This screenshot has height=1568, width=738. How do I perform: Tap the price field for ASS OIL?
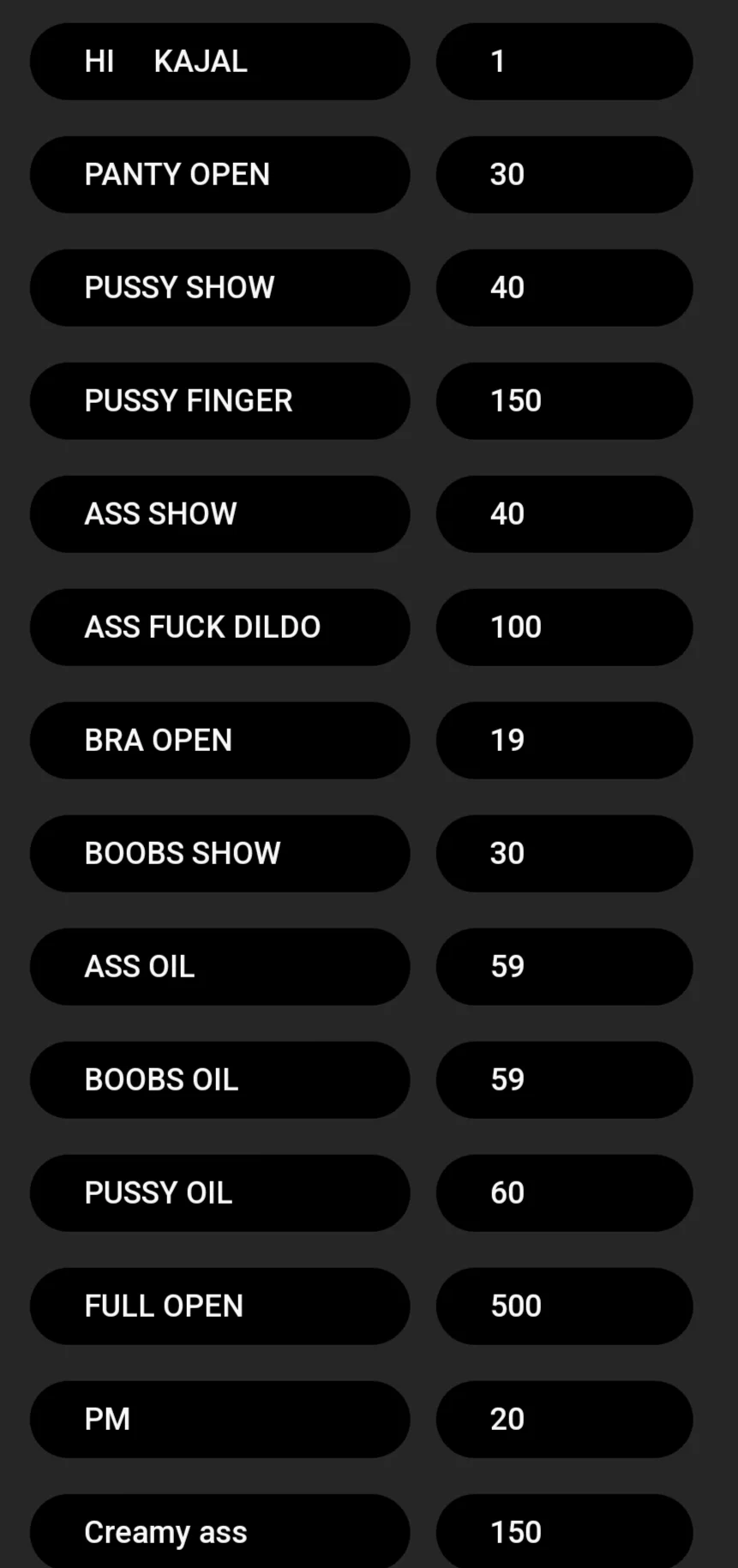click(564, 967)
